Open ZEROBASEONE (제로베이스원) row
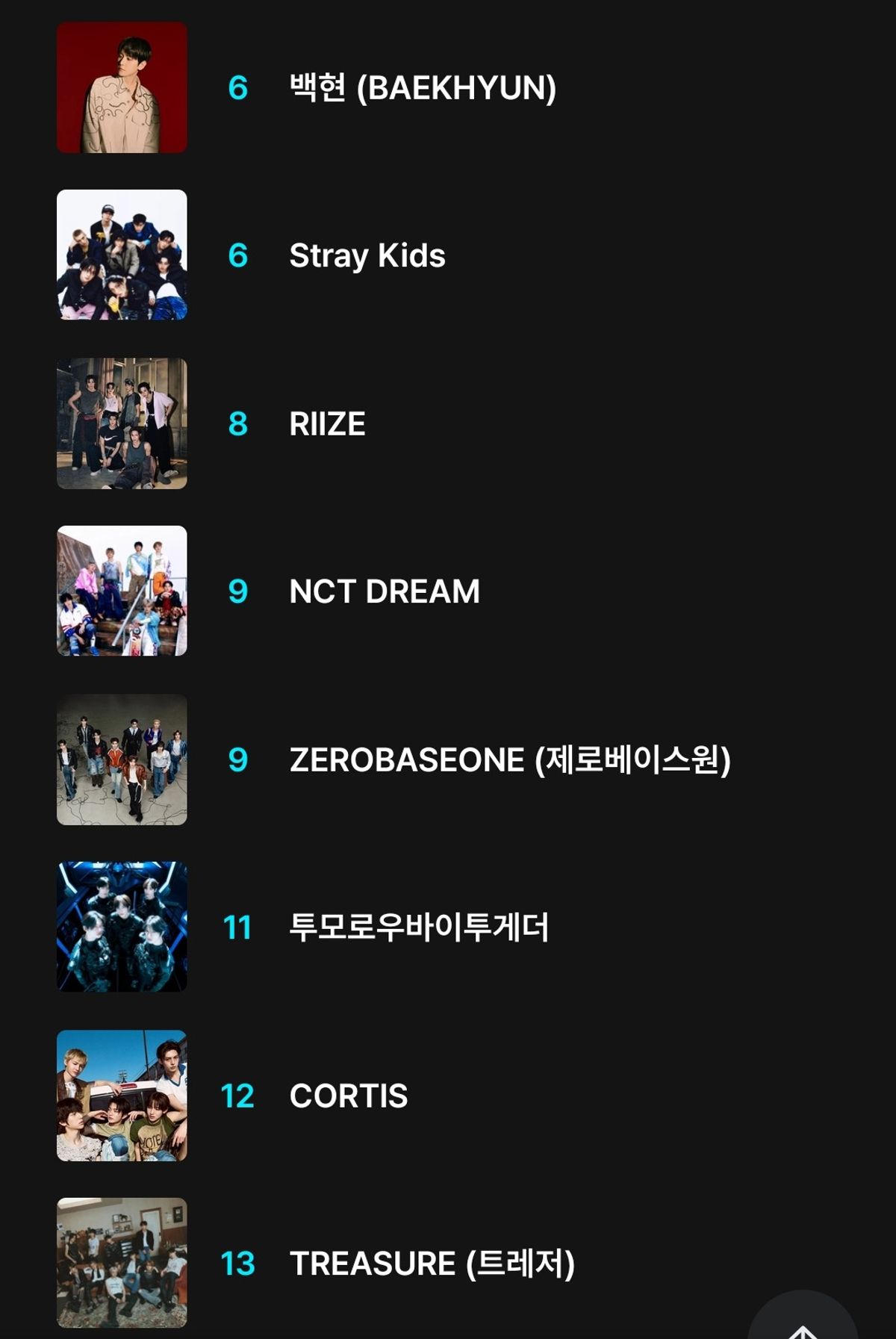The height and width of the screenshot is (1339, 896). tap(509, 759)
